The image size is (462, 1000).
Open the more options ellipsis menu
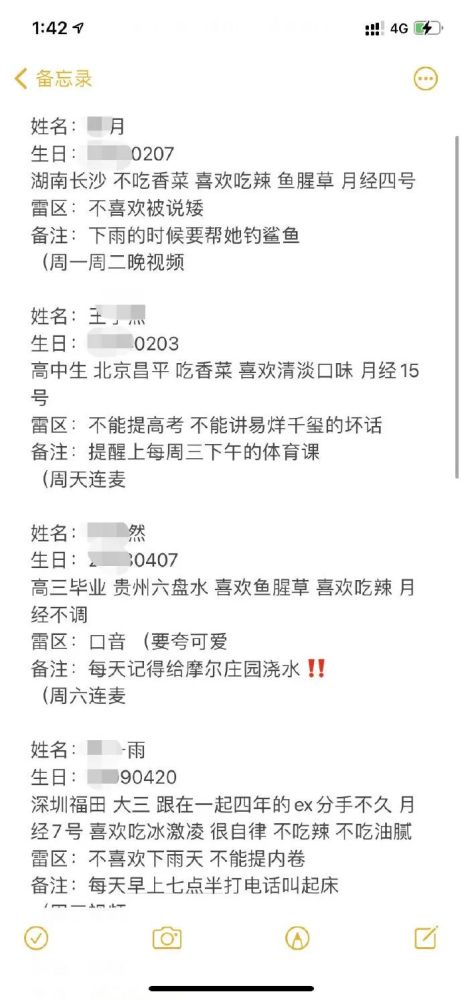426,79
